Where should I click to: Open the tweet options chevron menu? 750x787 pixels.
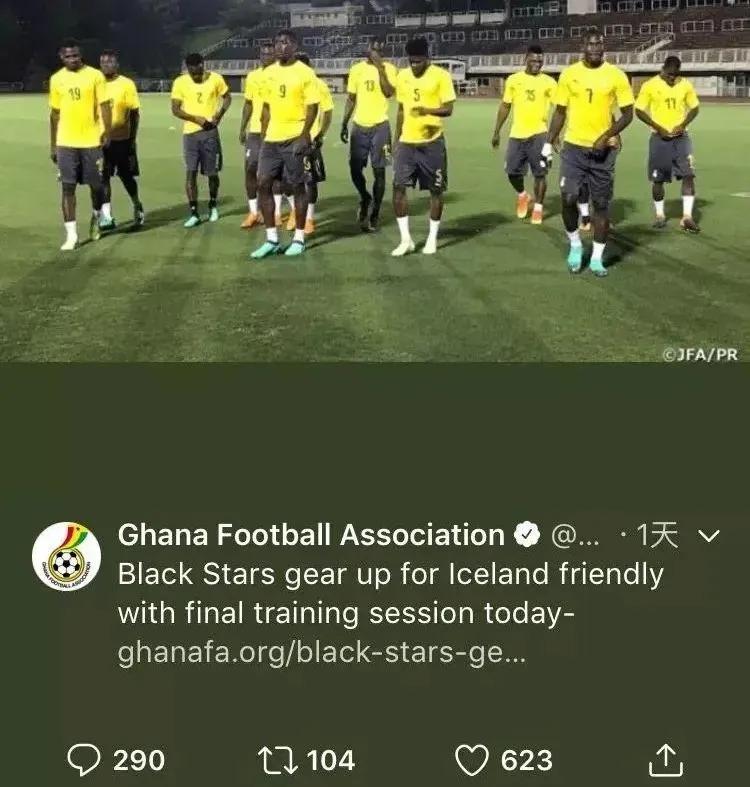[708, 537]
